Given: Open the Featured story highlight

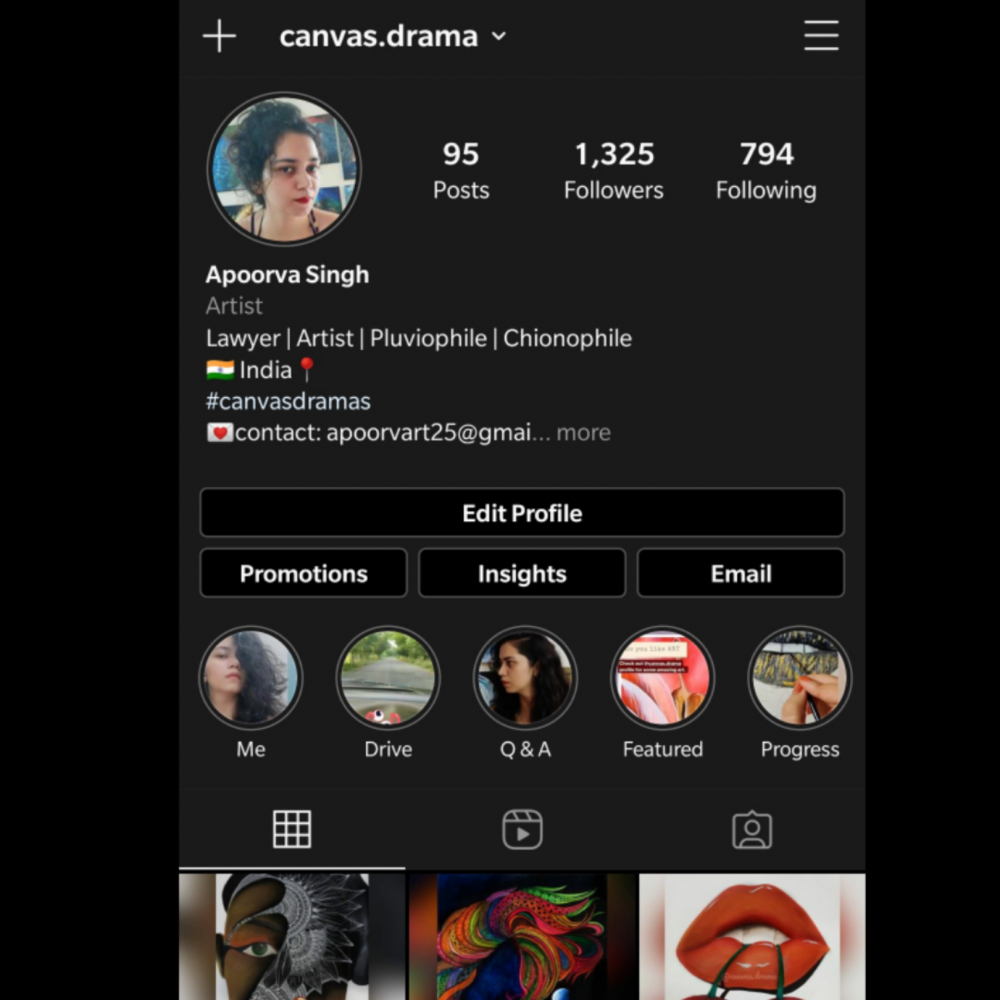Looking at the screenshot, I should [662, 678].
